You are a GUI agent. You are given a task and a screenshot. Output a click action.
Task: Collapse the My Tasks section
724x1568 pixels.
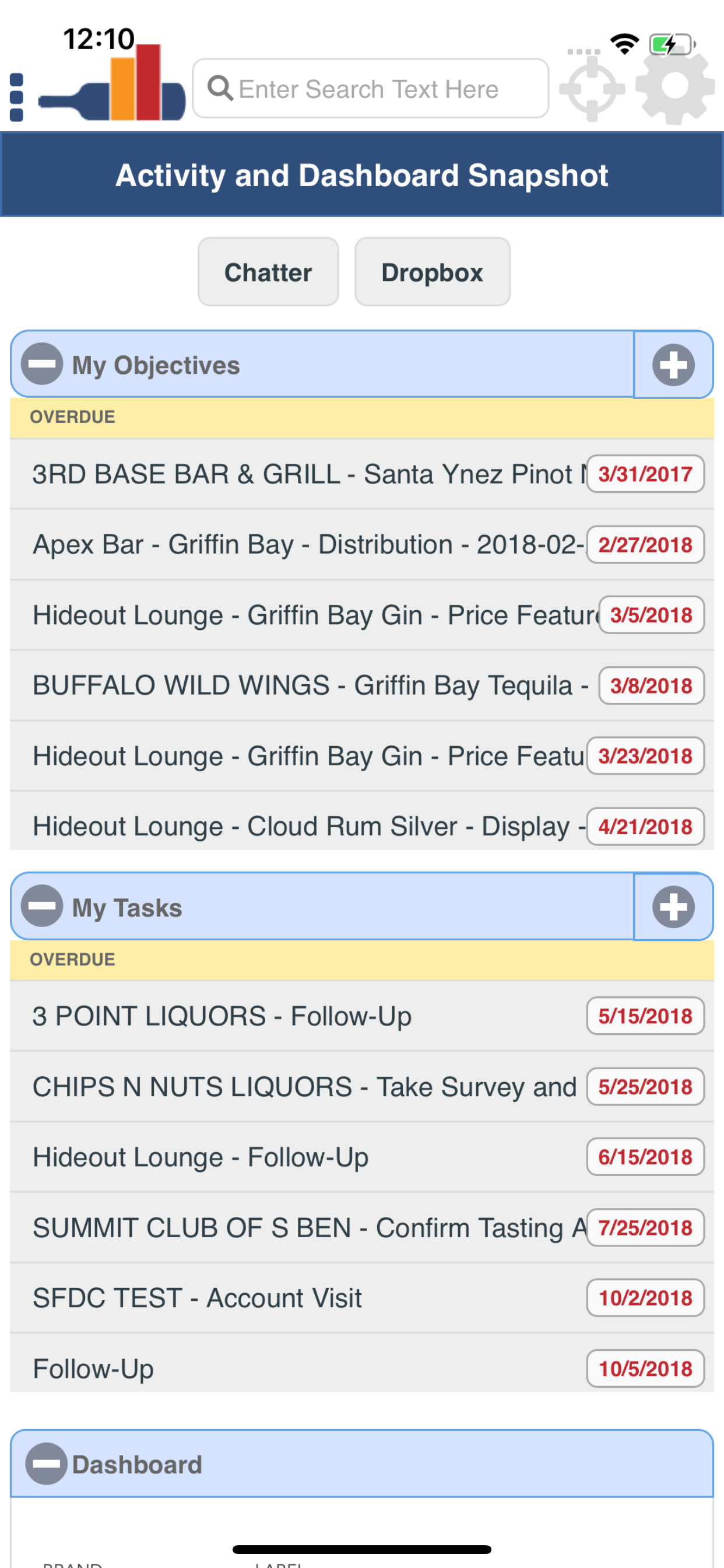[42, 907]
